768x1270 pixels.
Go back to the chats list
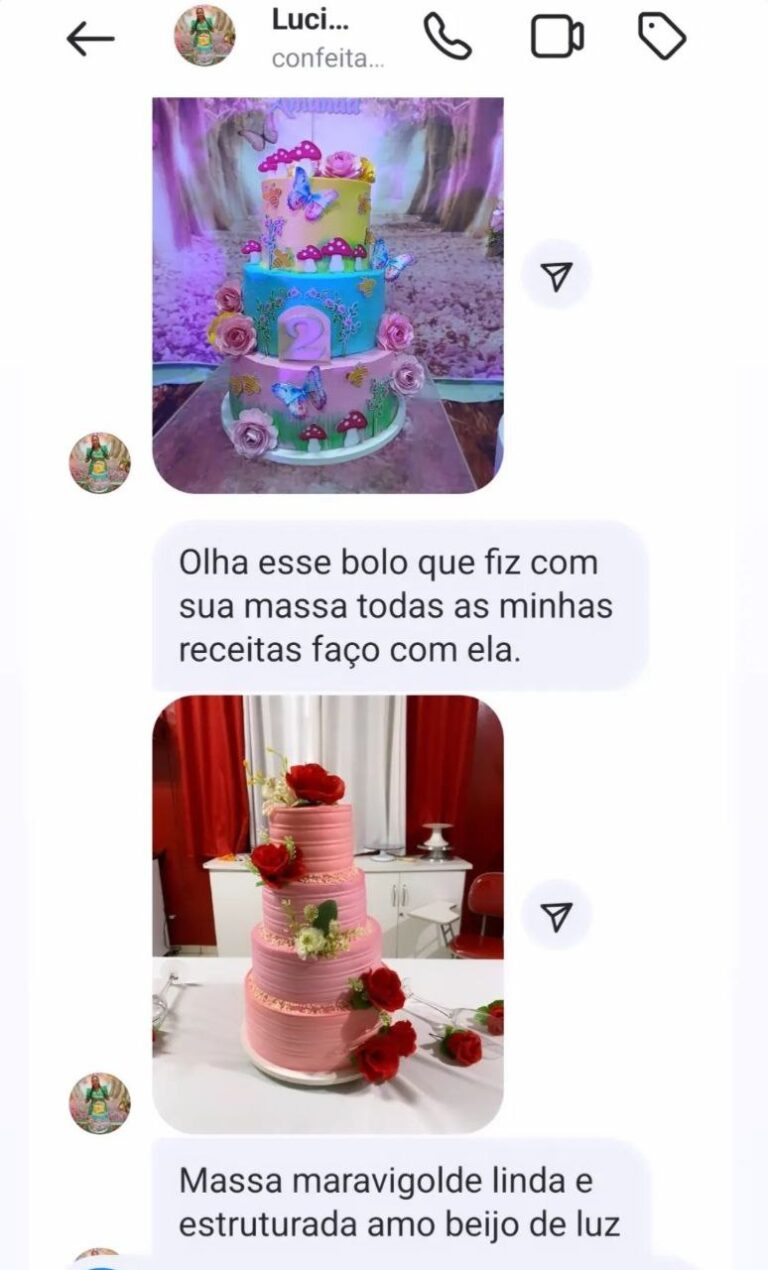90,39
